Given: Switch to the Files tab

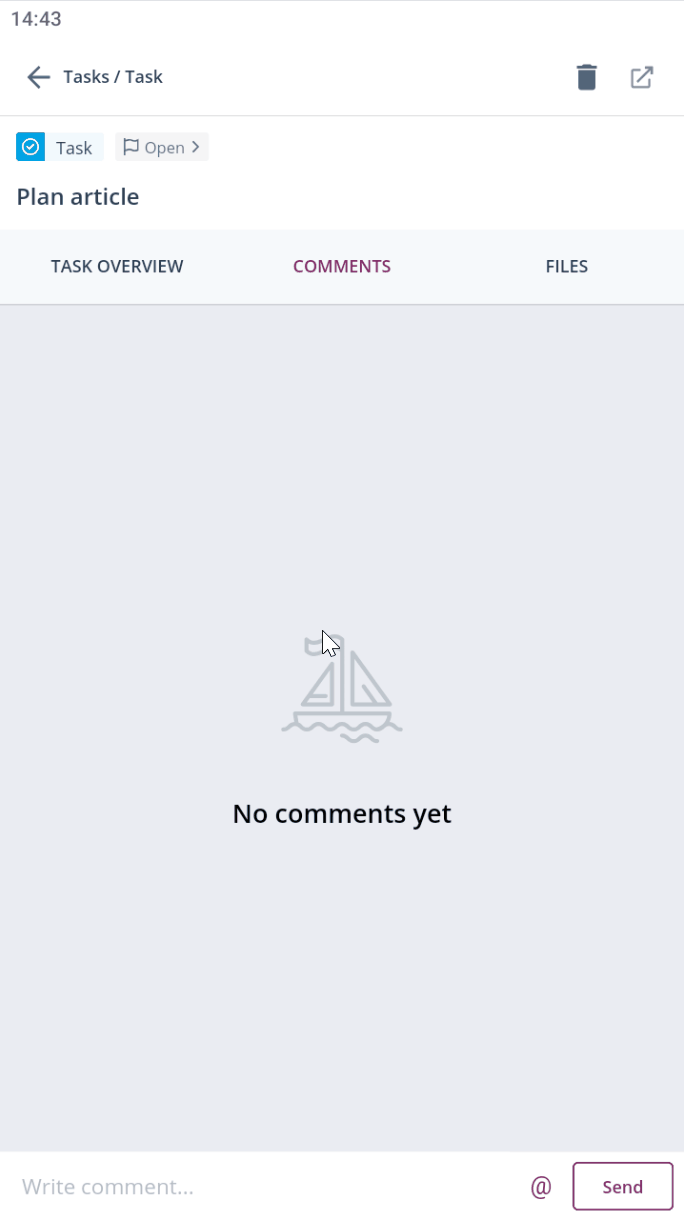Looking at the screenshot, I should tap(566, 266).
